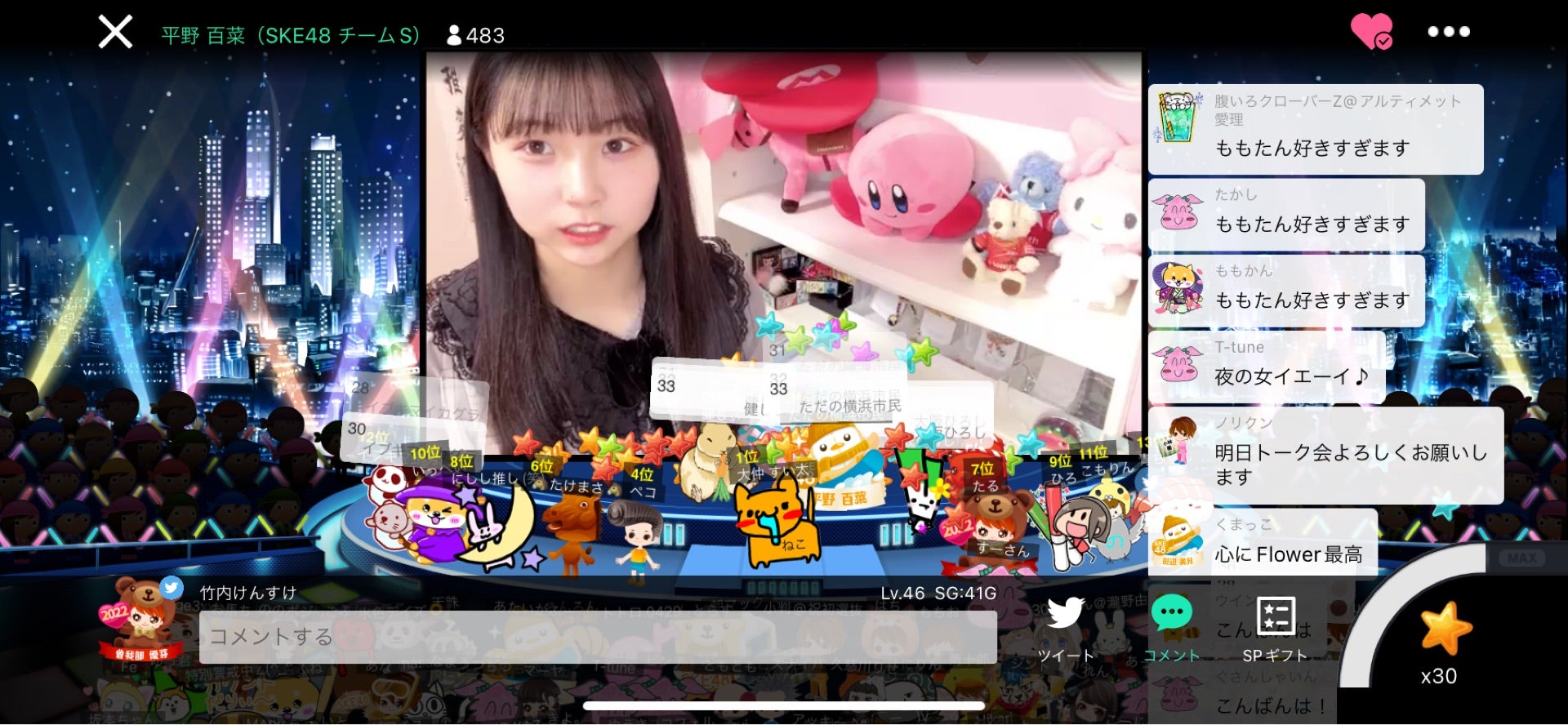Screen dimensions: 1568x725
Task: Switch to the コメント tab
Action: pyautogui.click(x=1171, y=627)
